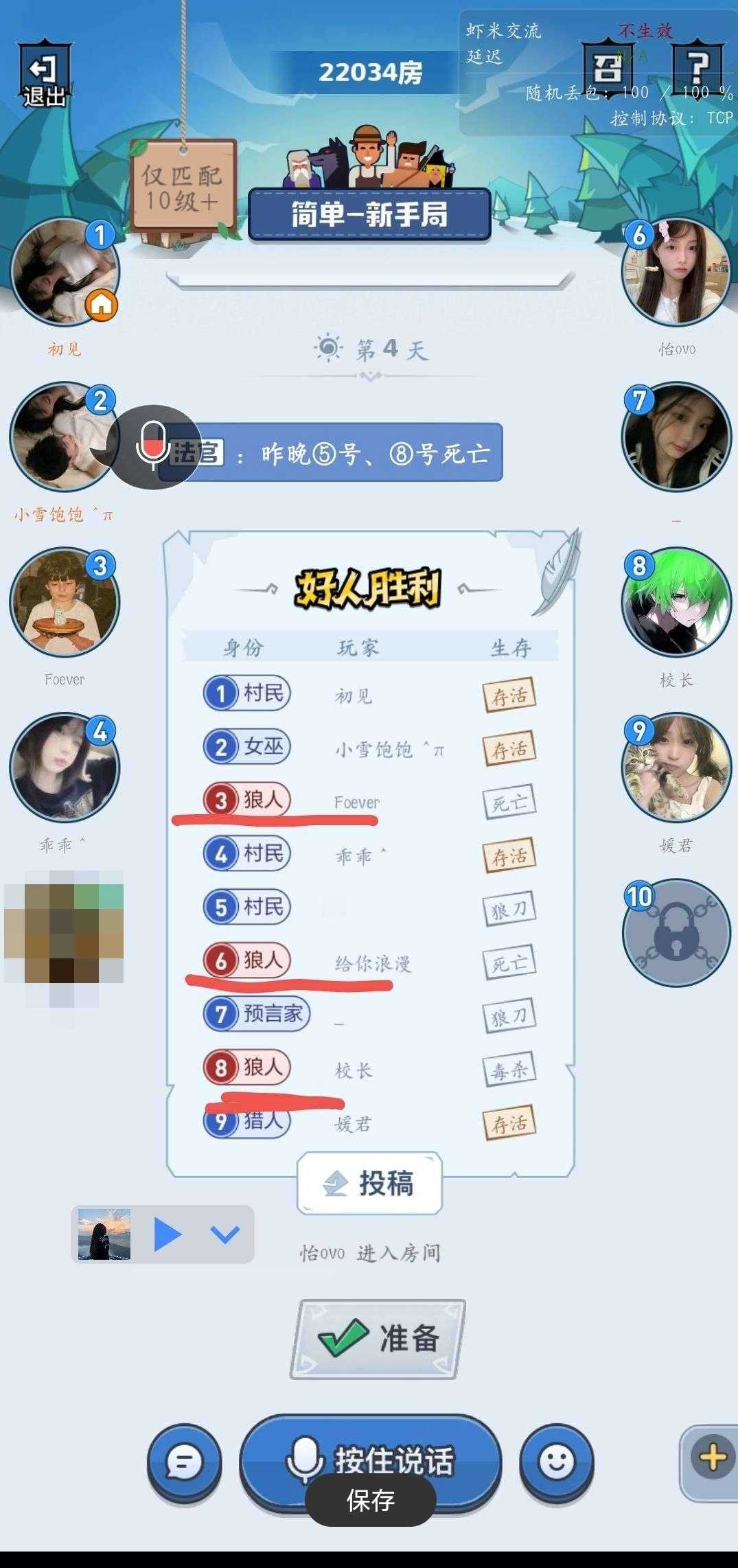View player 3 Foever's avatar
Viewport: 738px width, 1568px height.
64,603
